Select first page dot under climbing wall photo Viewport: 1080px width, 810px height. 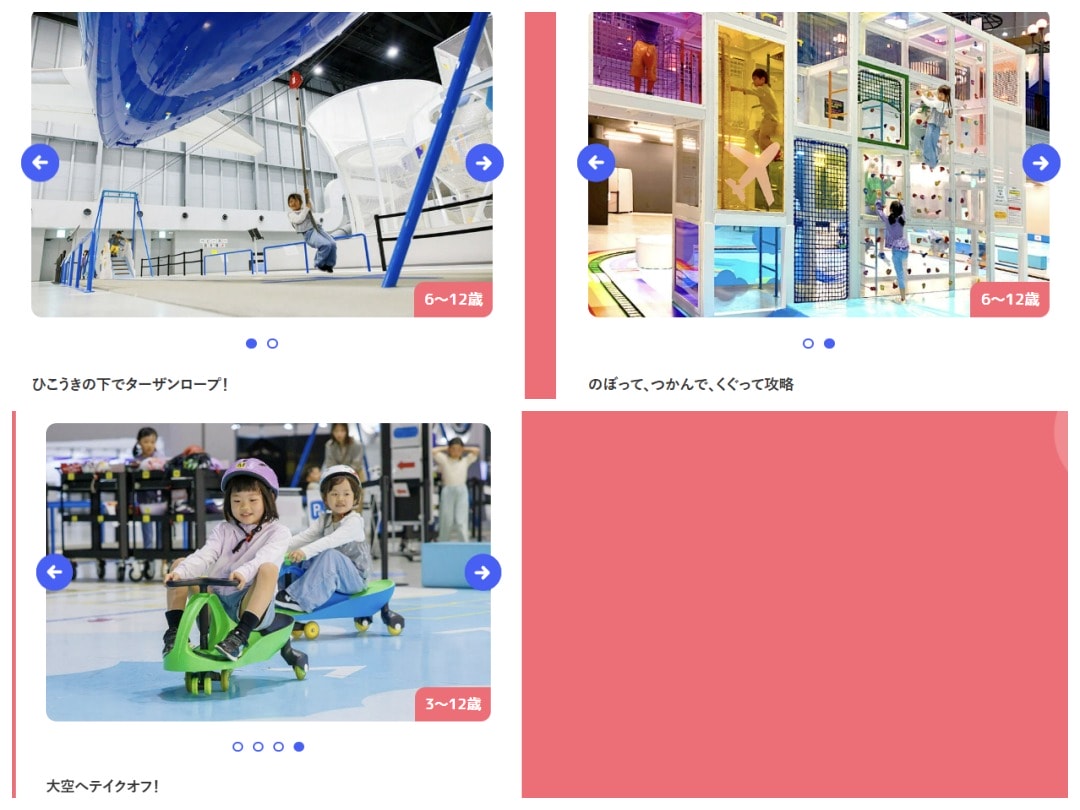(808, 344)
